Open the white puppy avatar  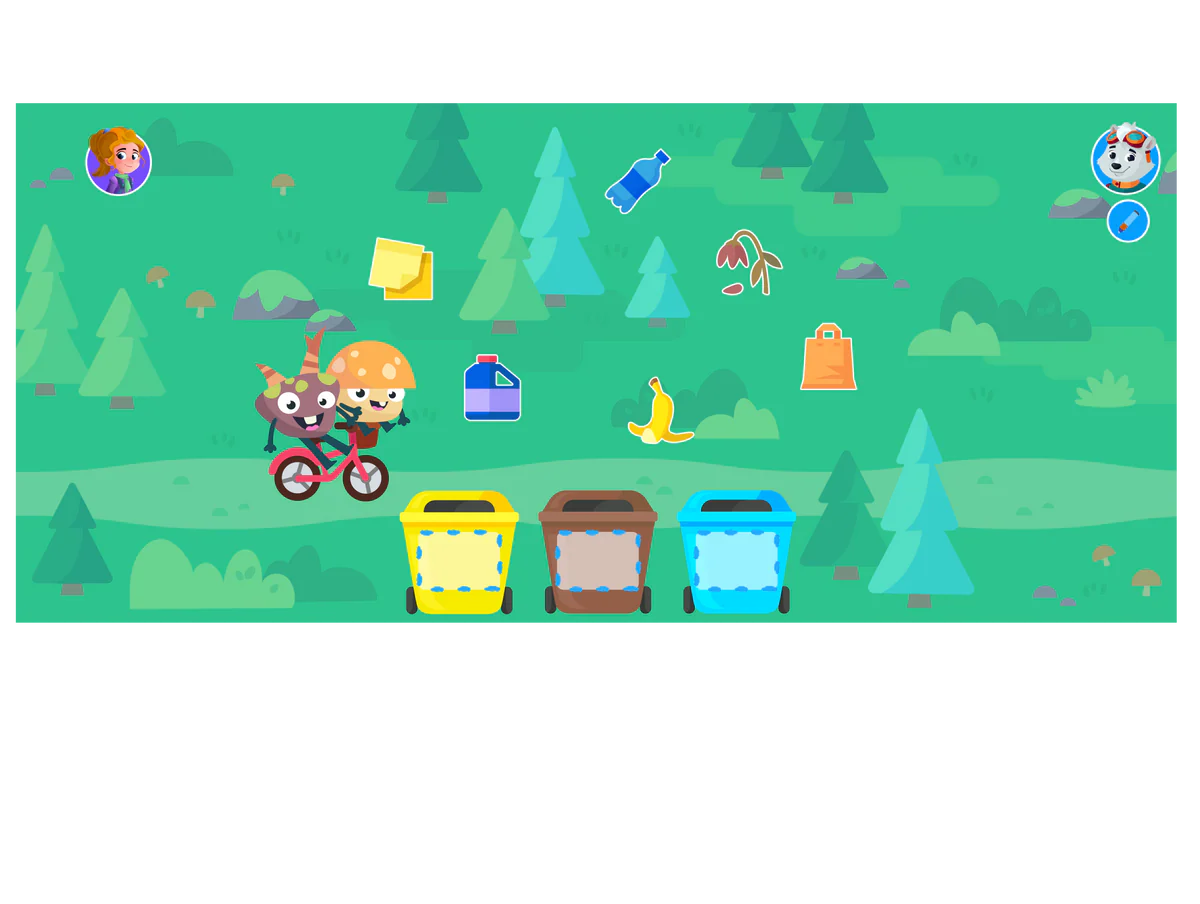(1126, 160)
